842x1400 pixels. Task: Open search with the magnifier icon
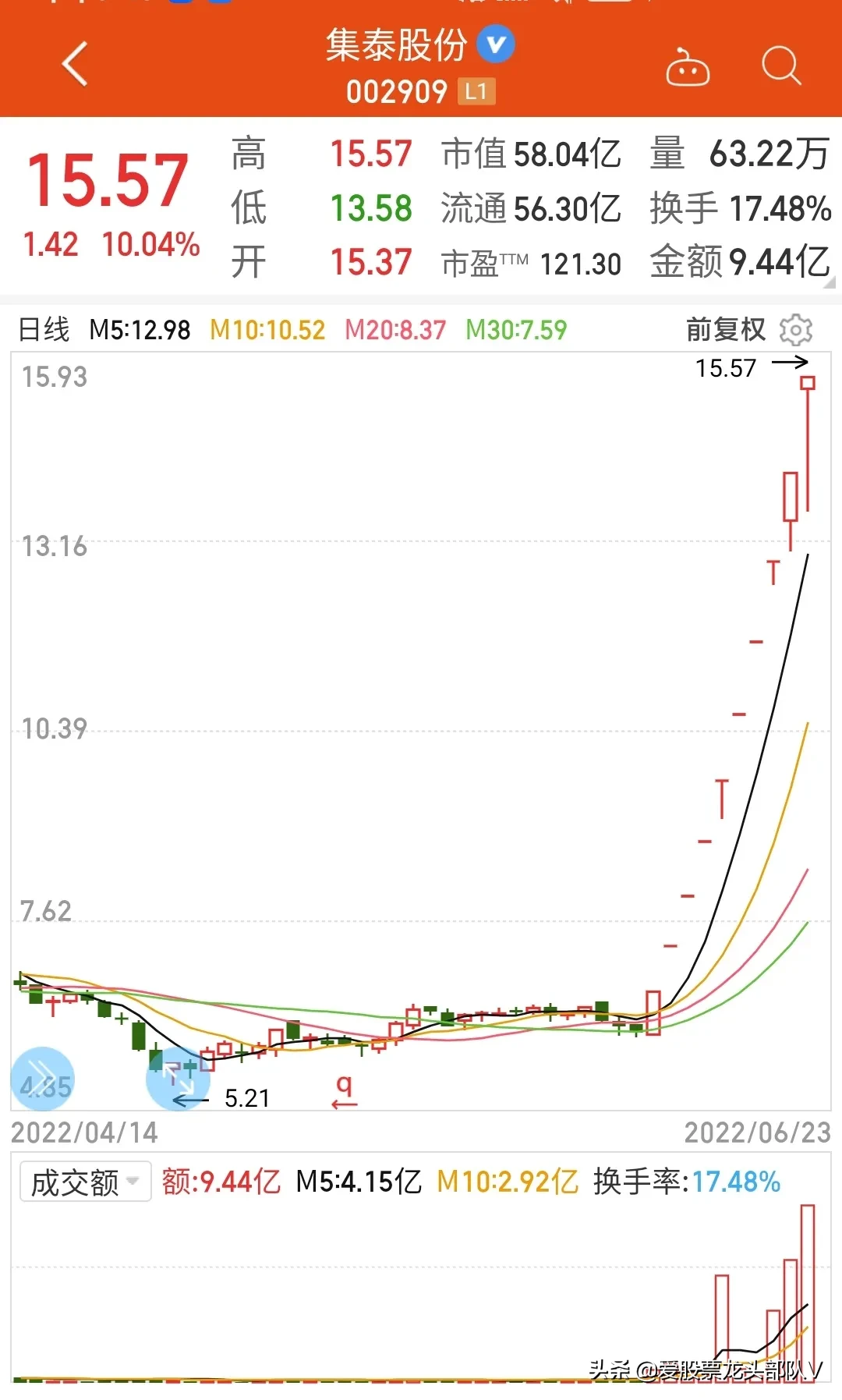pyautogui.click(x=781, y=66)
